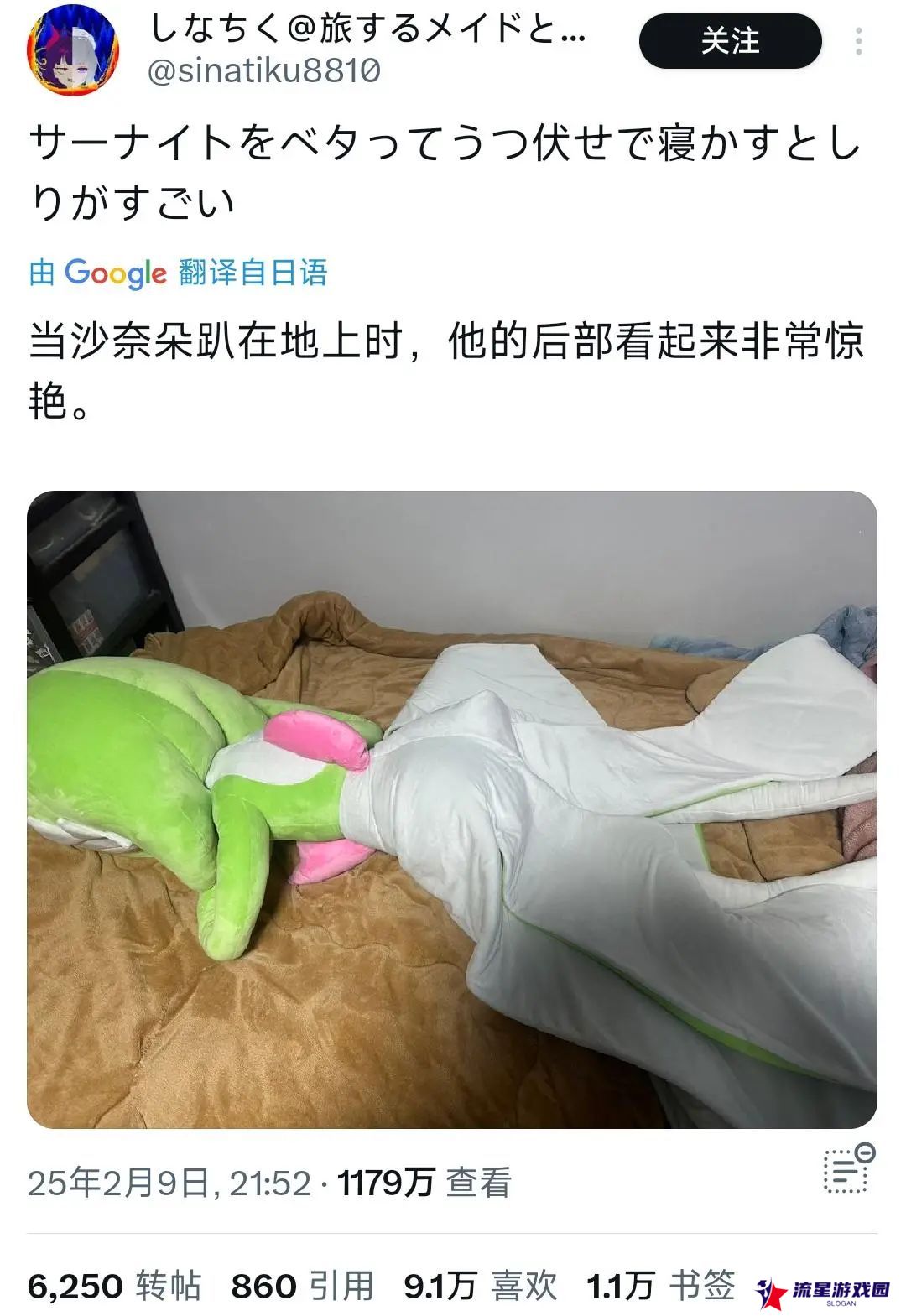Open the @sinatiku8810 profile handle
The image size is (906, 1316).
(263, 70)
